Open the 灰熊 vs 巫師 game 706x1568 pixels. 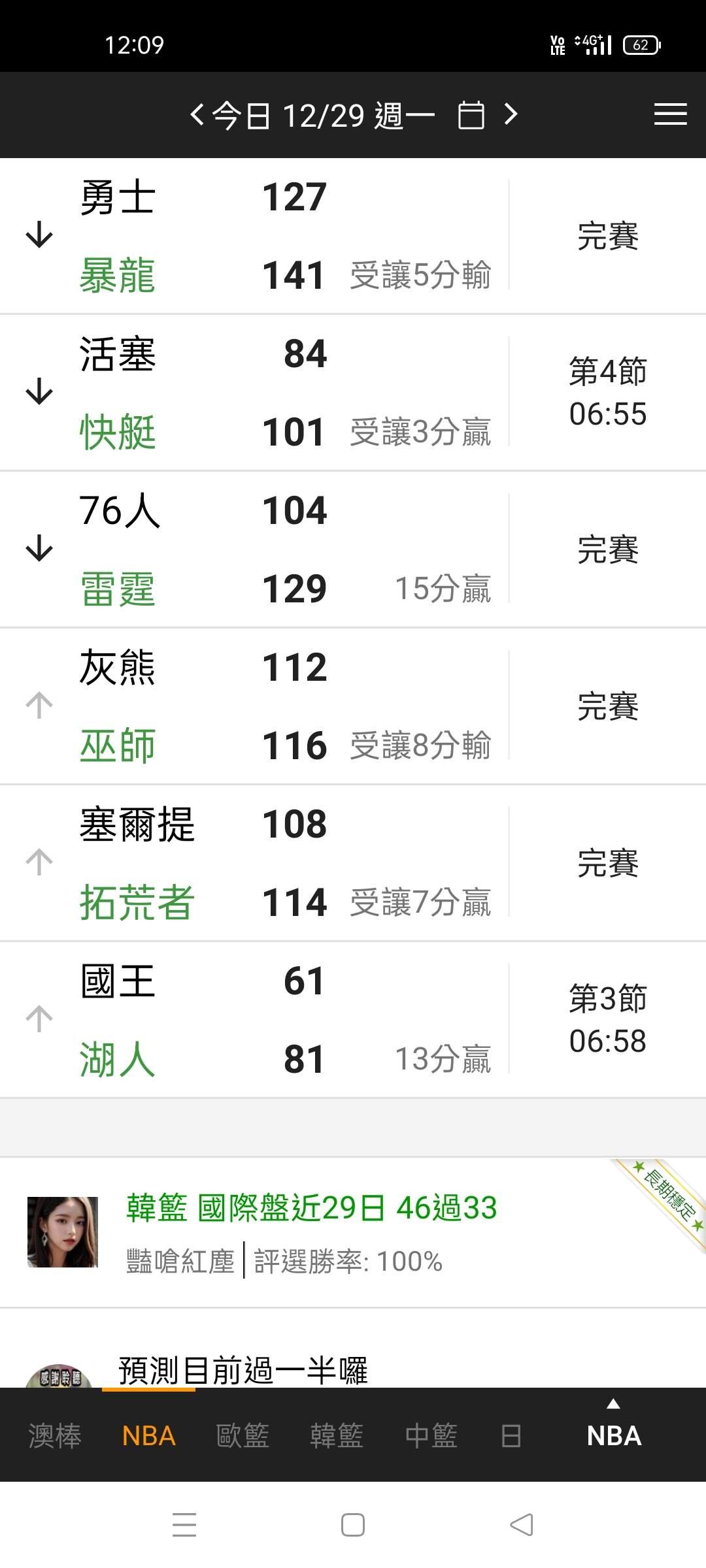coord(353,706)
